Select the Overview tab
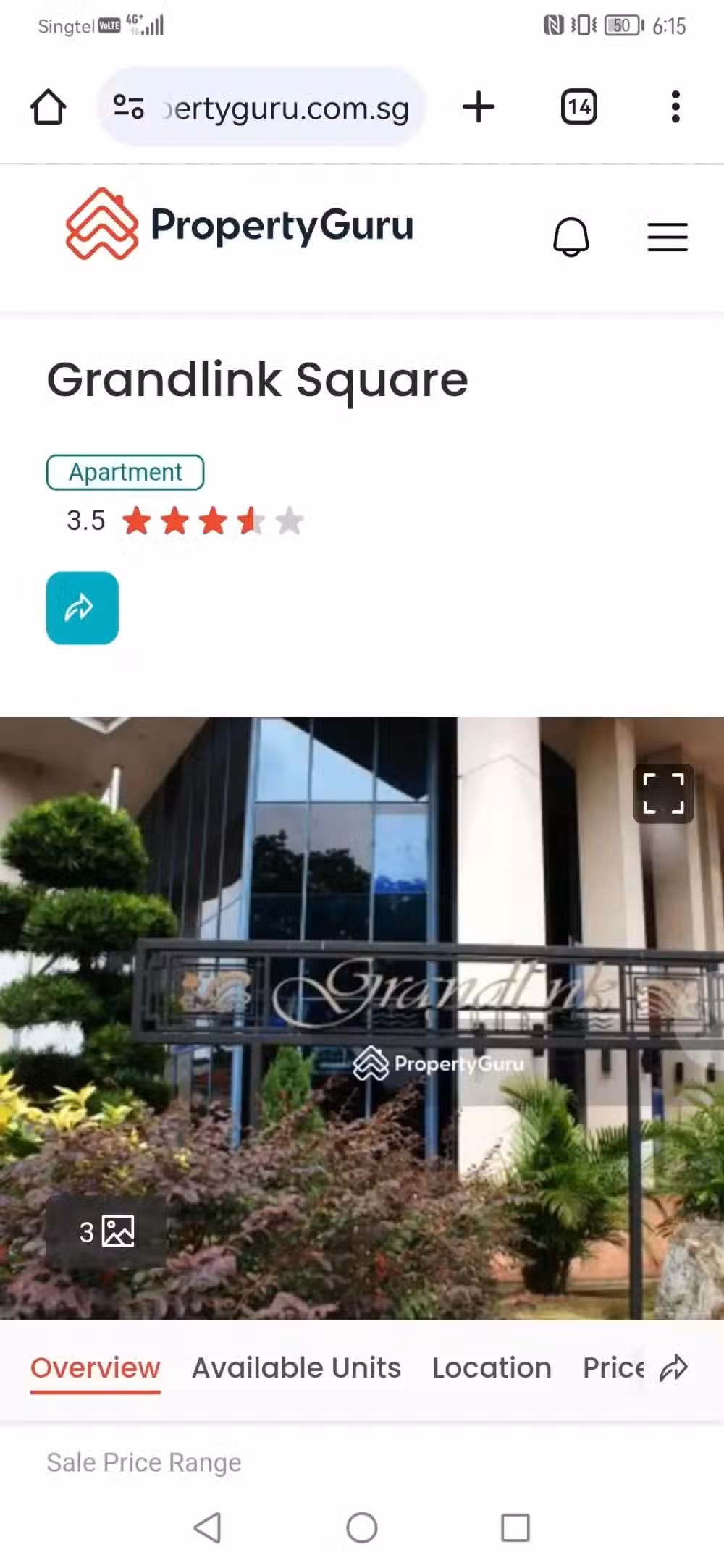724x1568 pixels. point(95,1367)
